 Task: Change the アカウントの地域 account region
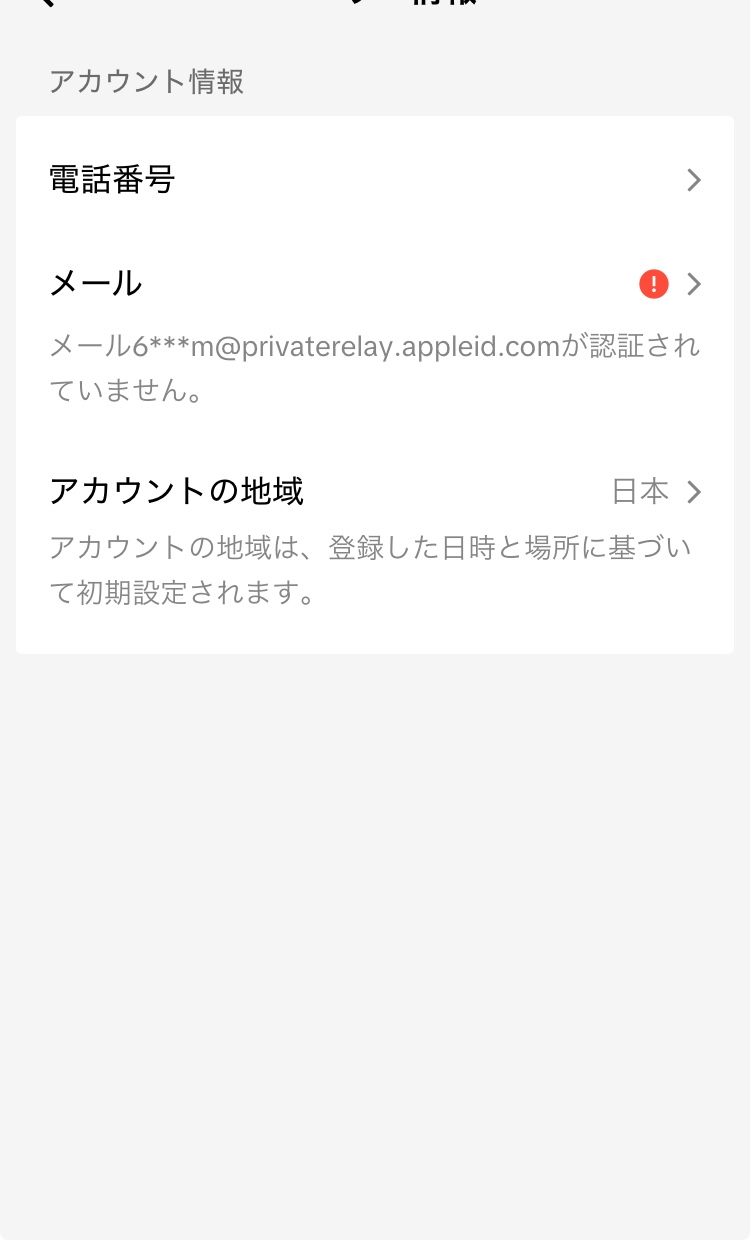(375, 492)
